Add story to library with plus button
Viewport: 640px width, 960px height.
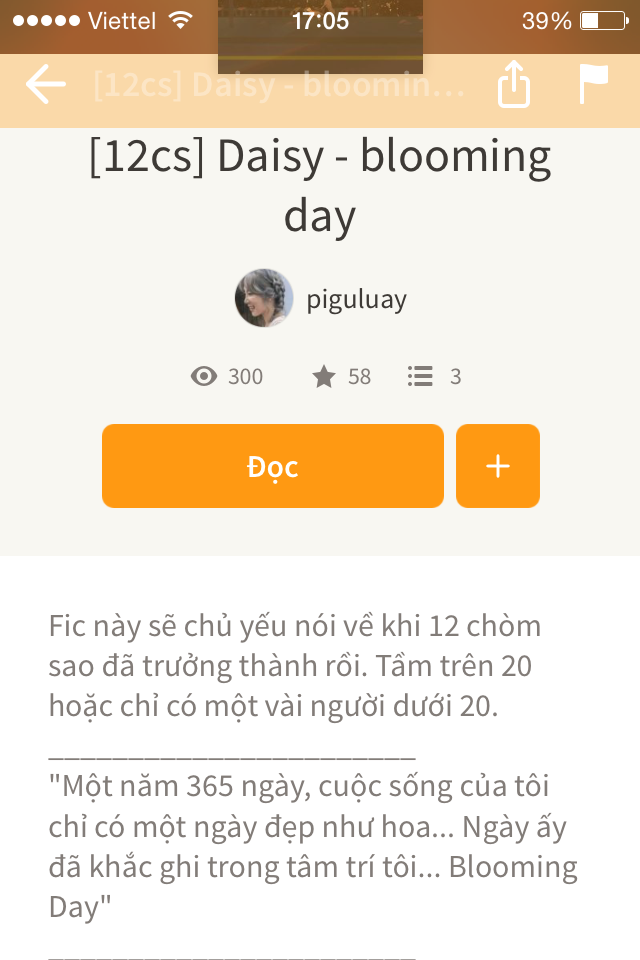[x=498, y=467]
